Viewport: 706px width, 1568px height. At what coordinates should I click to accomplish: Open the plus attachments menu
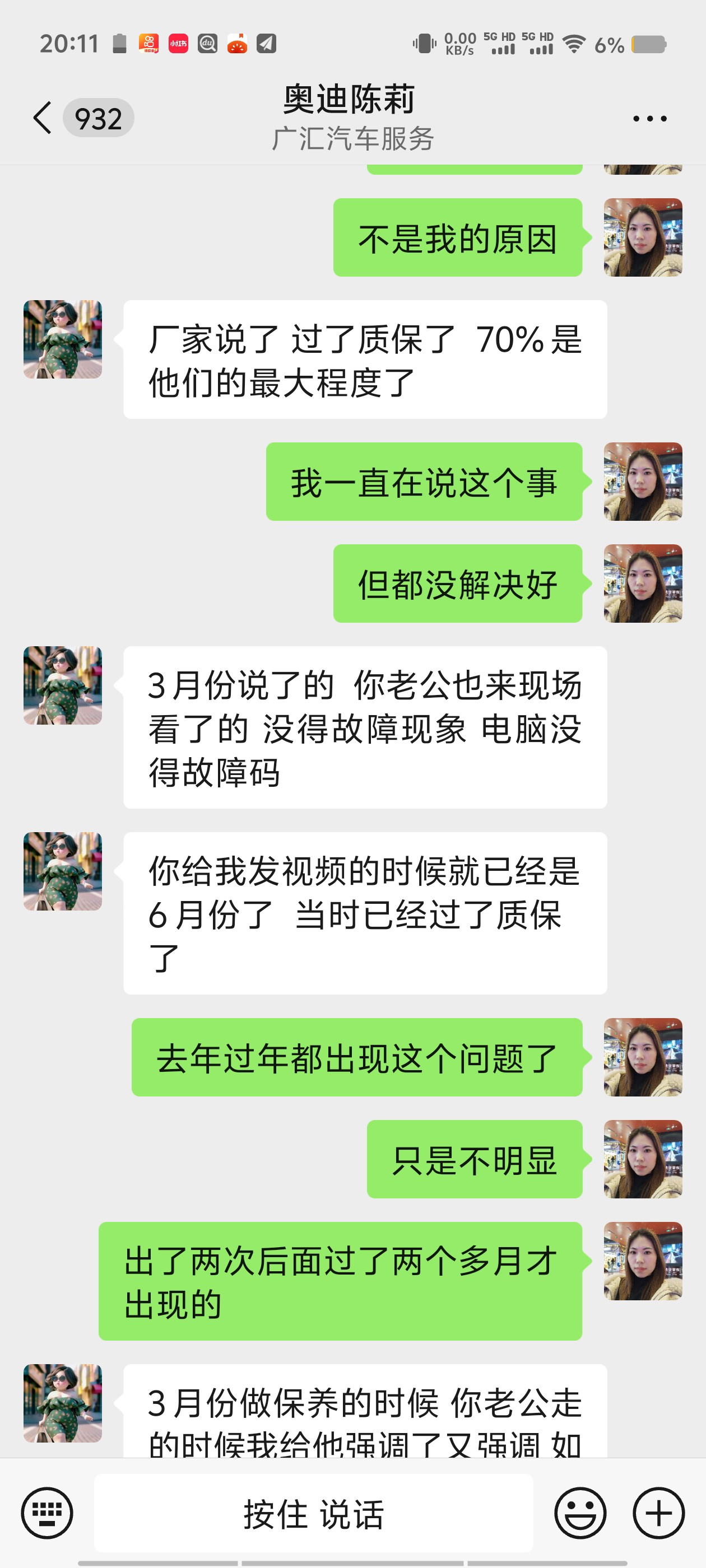click(658, 1513)
